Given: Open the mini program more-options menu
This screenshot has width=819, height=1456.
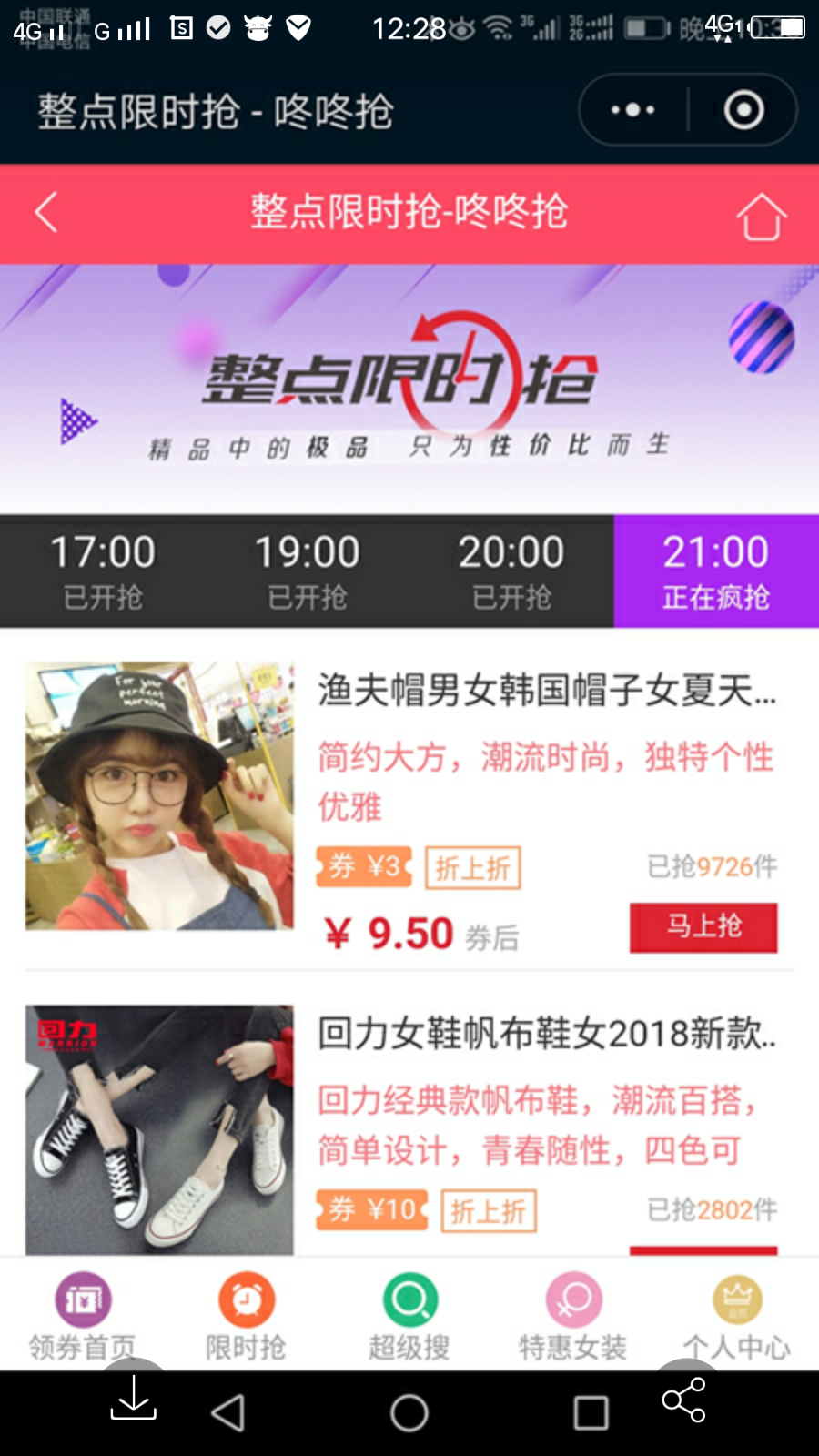Looking at the screenshot, I should pyautogui.click(x=632, y=110).
